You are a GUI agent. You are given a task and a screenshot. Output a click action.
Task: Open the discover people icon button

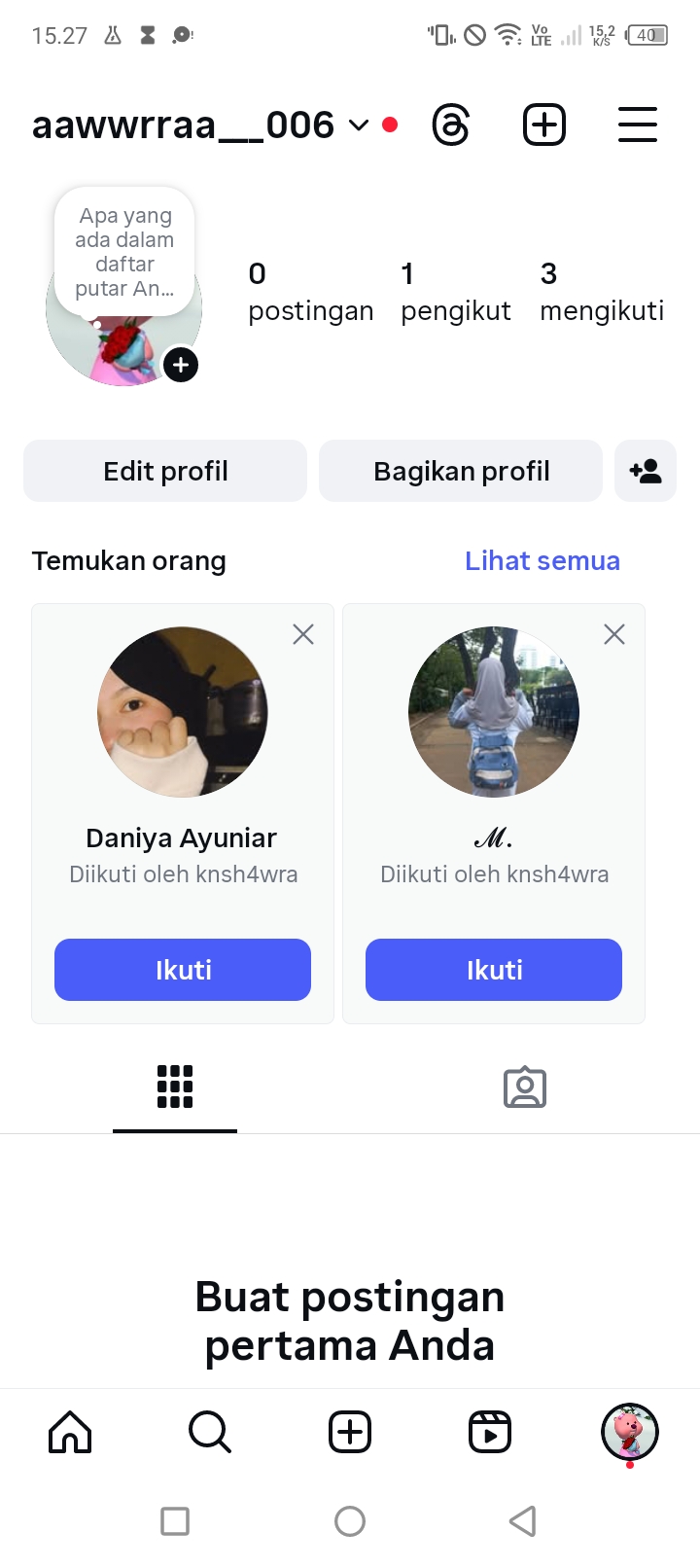point(646,472)
